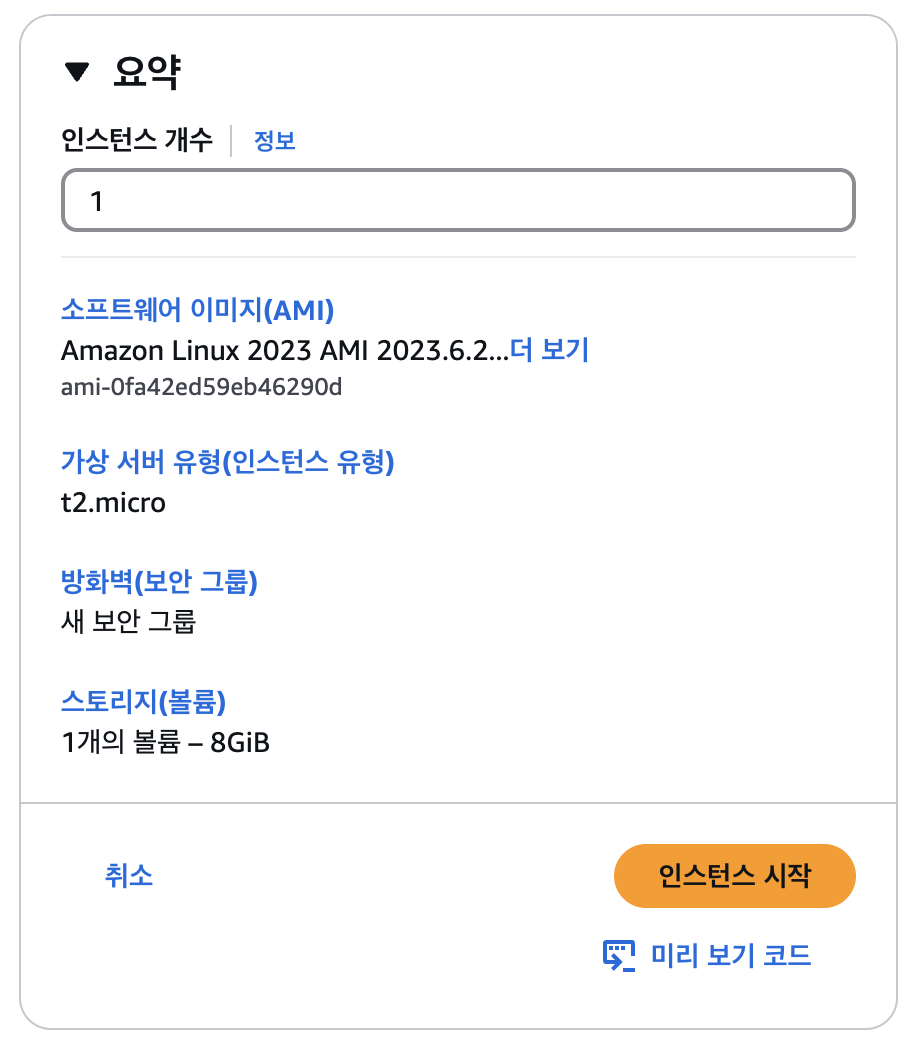Open the 가상 서버 유형(인스턴스 유형) link
The height and width of the screenshot is (1050, 916).
pyautogui.click(x=228, y=462)
